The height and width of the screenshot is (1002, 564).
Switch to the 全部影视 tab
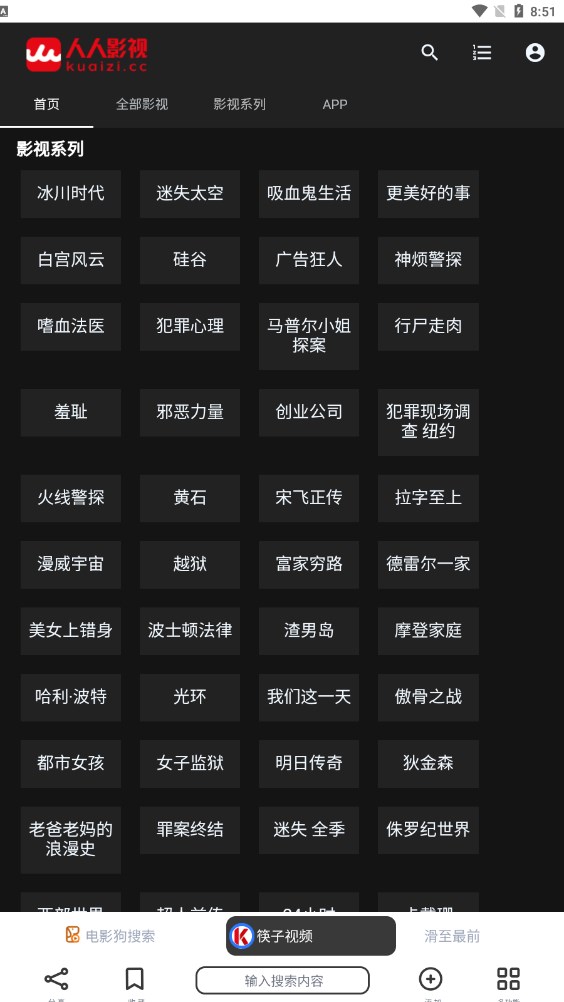point(142,104)
